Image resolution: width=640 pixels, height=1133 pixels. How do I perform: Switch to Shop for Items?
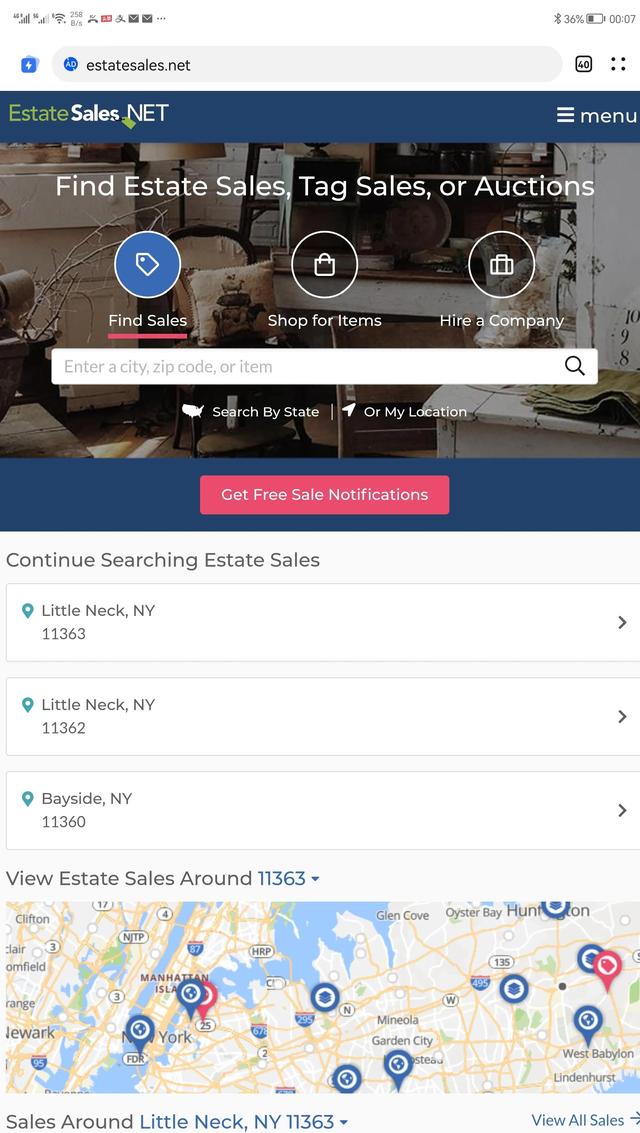(324, 282)
